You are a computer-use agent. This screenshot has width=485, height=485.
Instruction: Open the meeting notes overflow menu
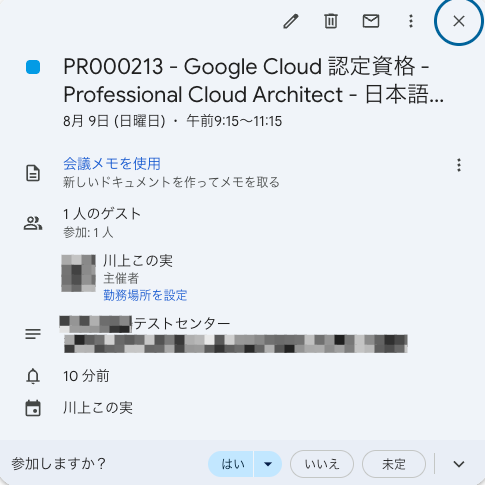click(459, 165)
